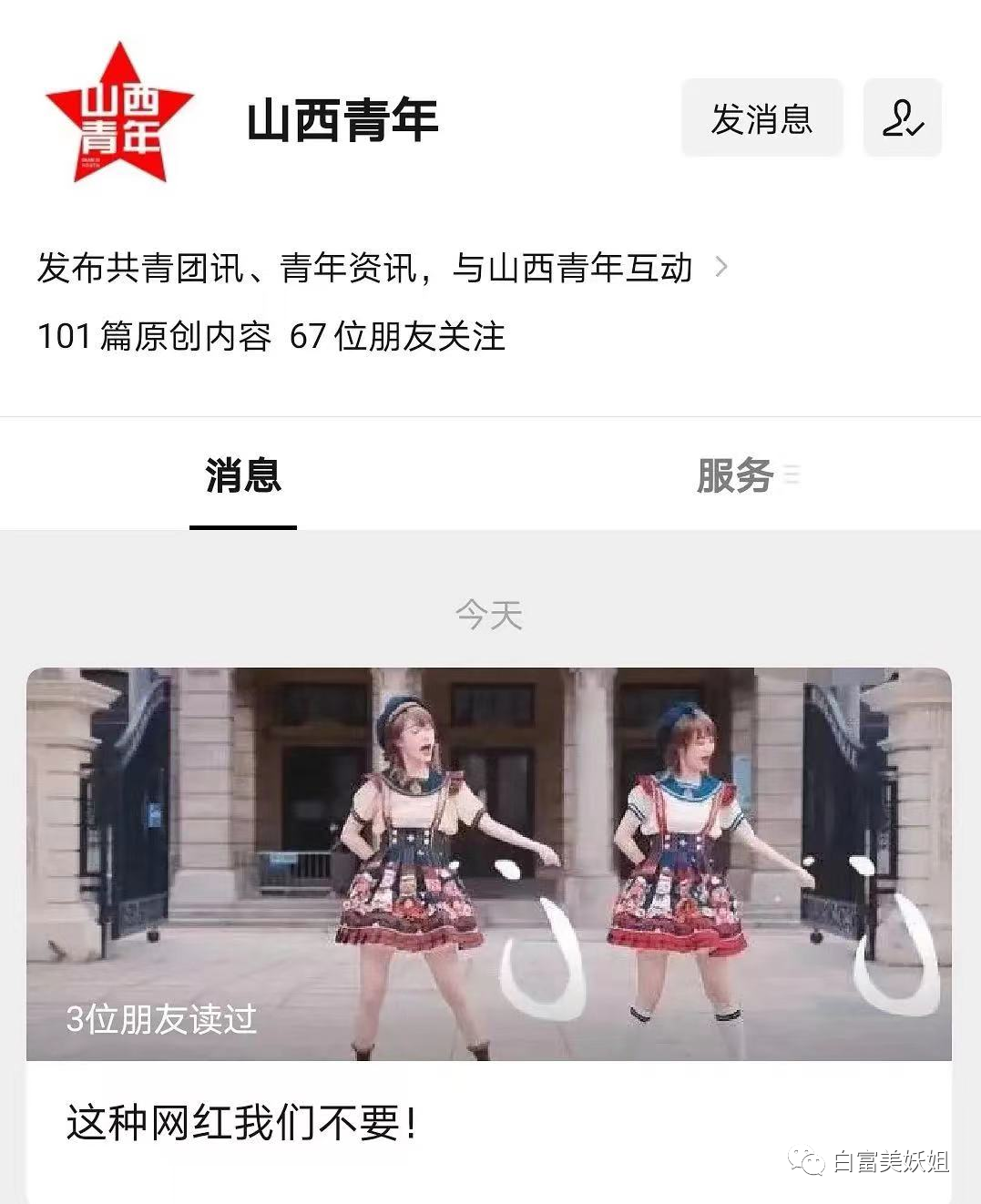Image resolution: width=981 pixels, height=1204 pixels.
Task: Open the followed-account icon button
Action: [902, 118]
